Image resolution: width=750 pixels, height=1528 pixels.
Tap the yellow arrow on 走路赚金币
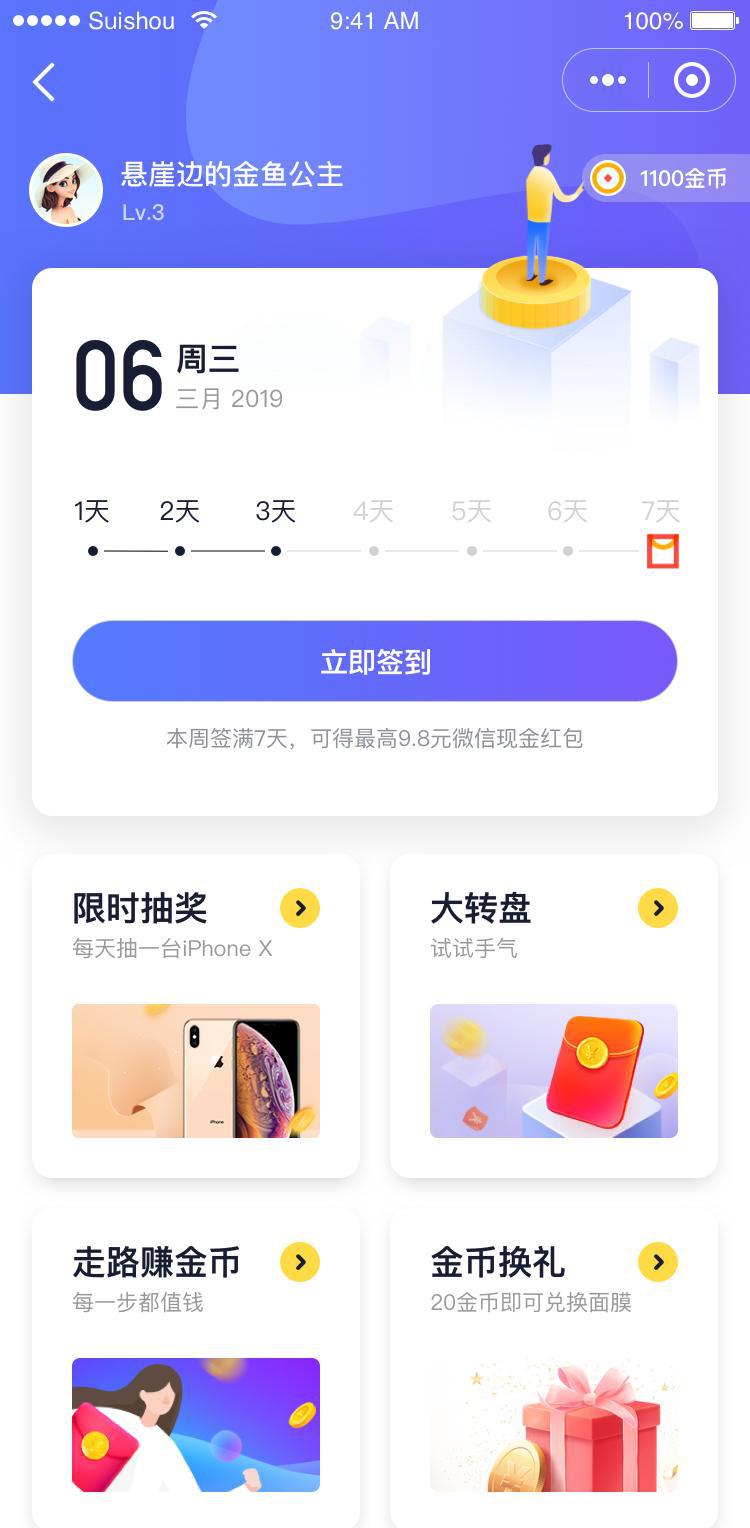299,1262
